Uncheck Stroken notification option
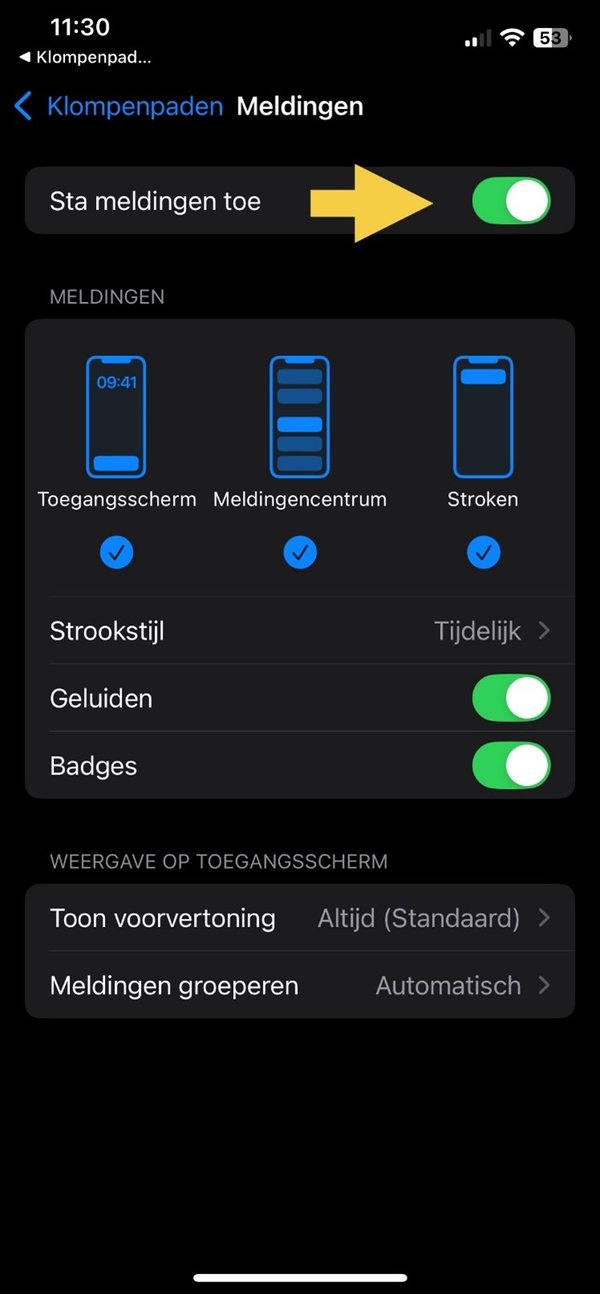Viewport: 600px width, 1294px height. tap(484, 551)
